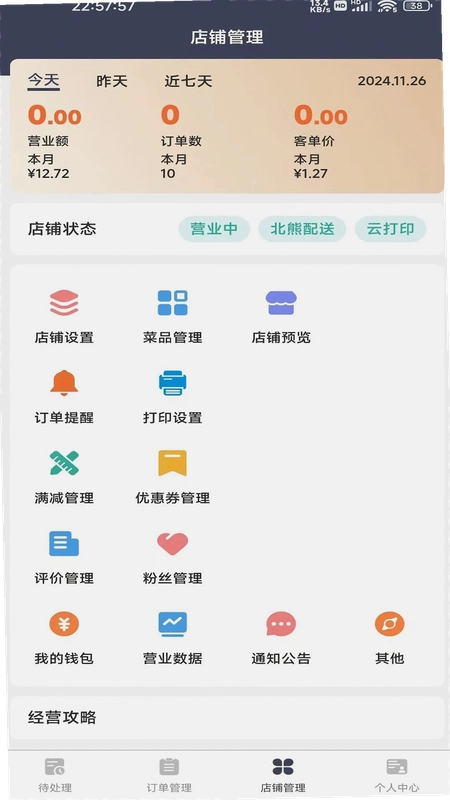450x800 pixels.
Task: Open 我的钱包
Action: [64, 638]
